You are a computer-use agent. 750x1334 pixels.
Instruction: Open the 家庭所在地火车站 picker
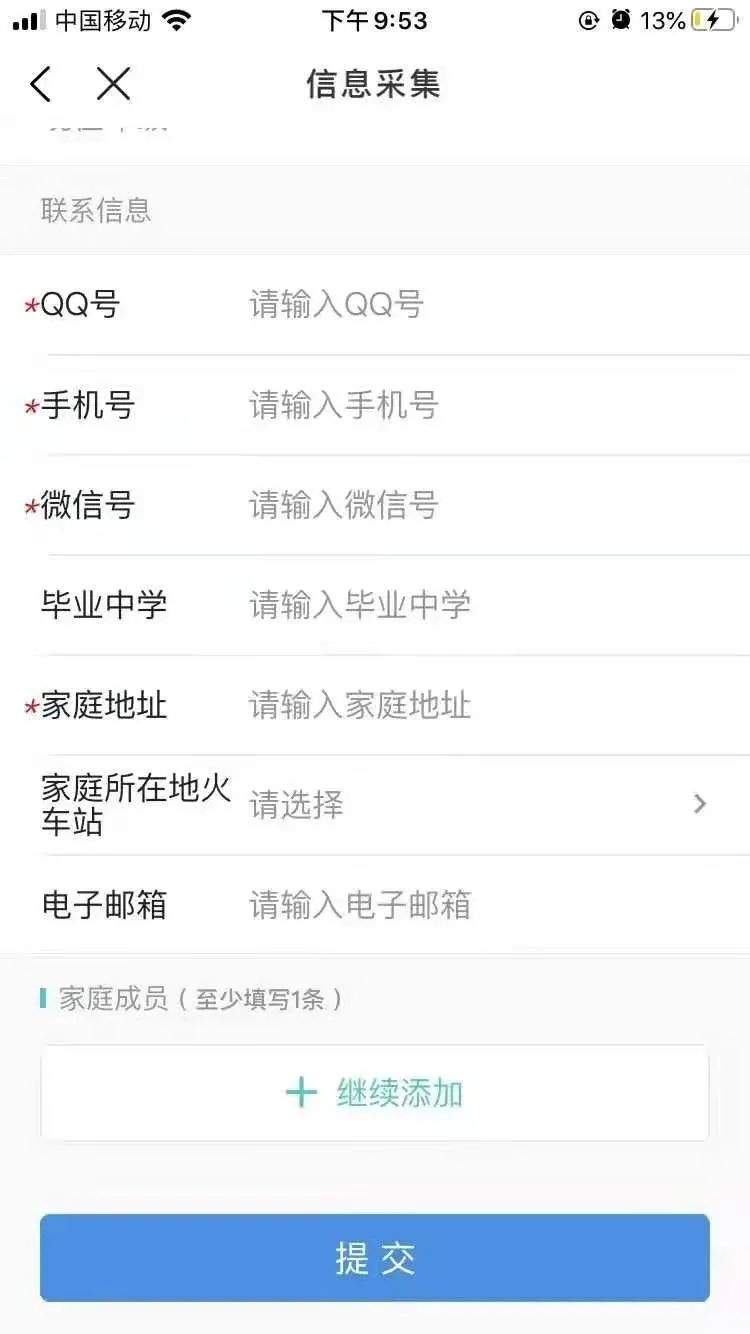click(x=478, y=804)
